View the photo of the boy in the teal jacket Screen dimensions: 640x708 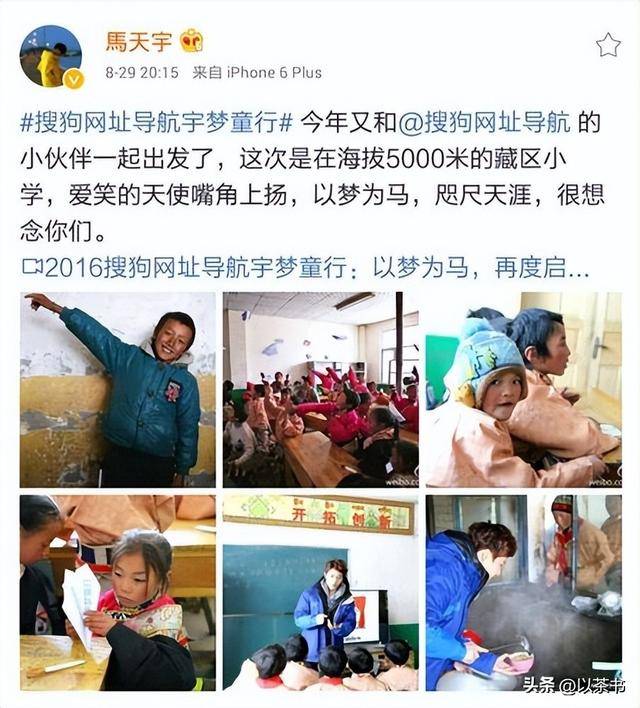click(x=118, y=388)
